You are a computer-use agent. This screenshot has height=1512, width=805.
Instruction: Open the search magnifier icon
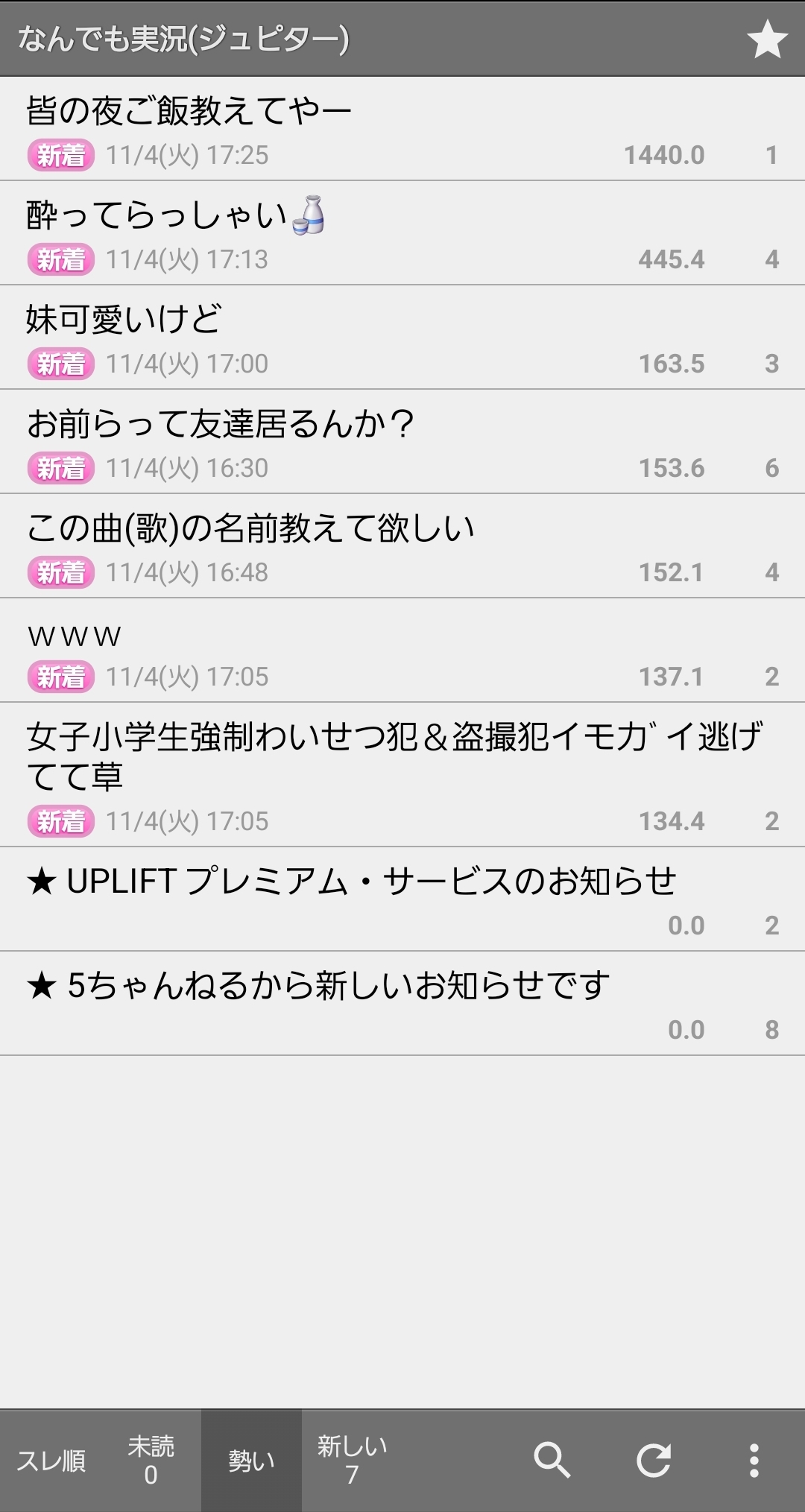552,1459
